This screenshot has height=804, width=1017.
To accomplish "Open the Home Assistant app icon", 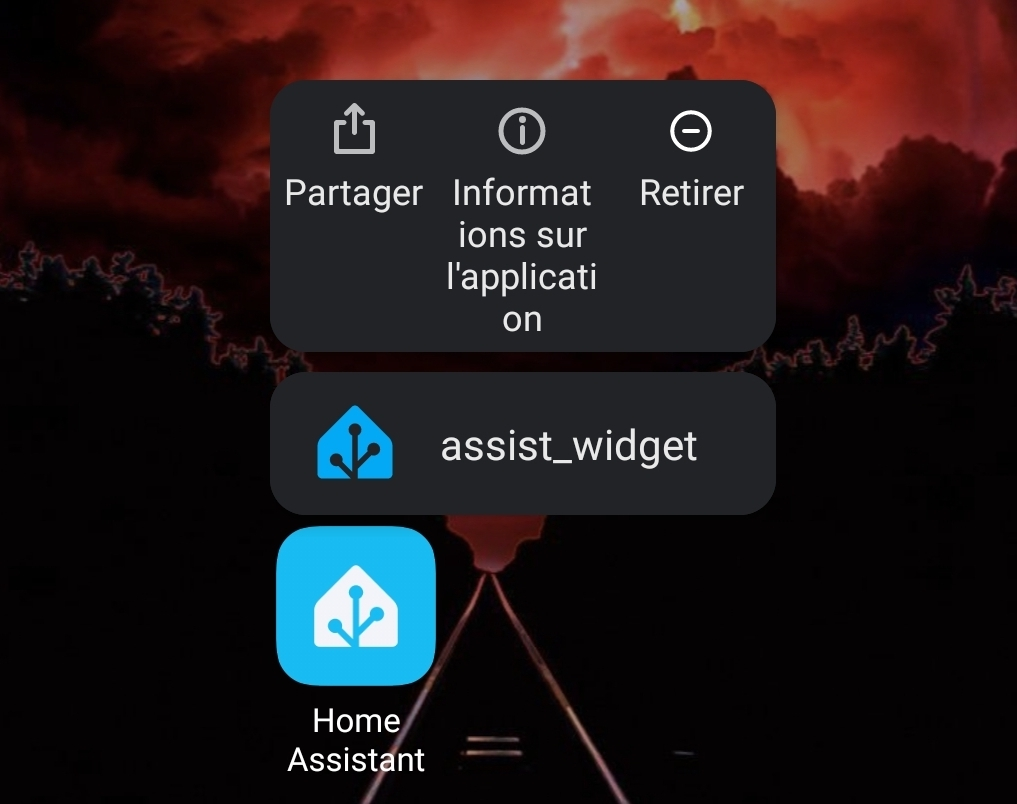I will point(356,606).
